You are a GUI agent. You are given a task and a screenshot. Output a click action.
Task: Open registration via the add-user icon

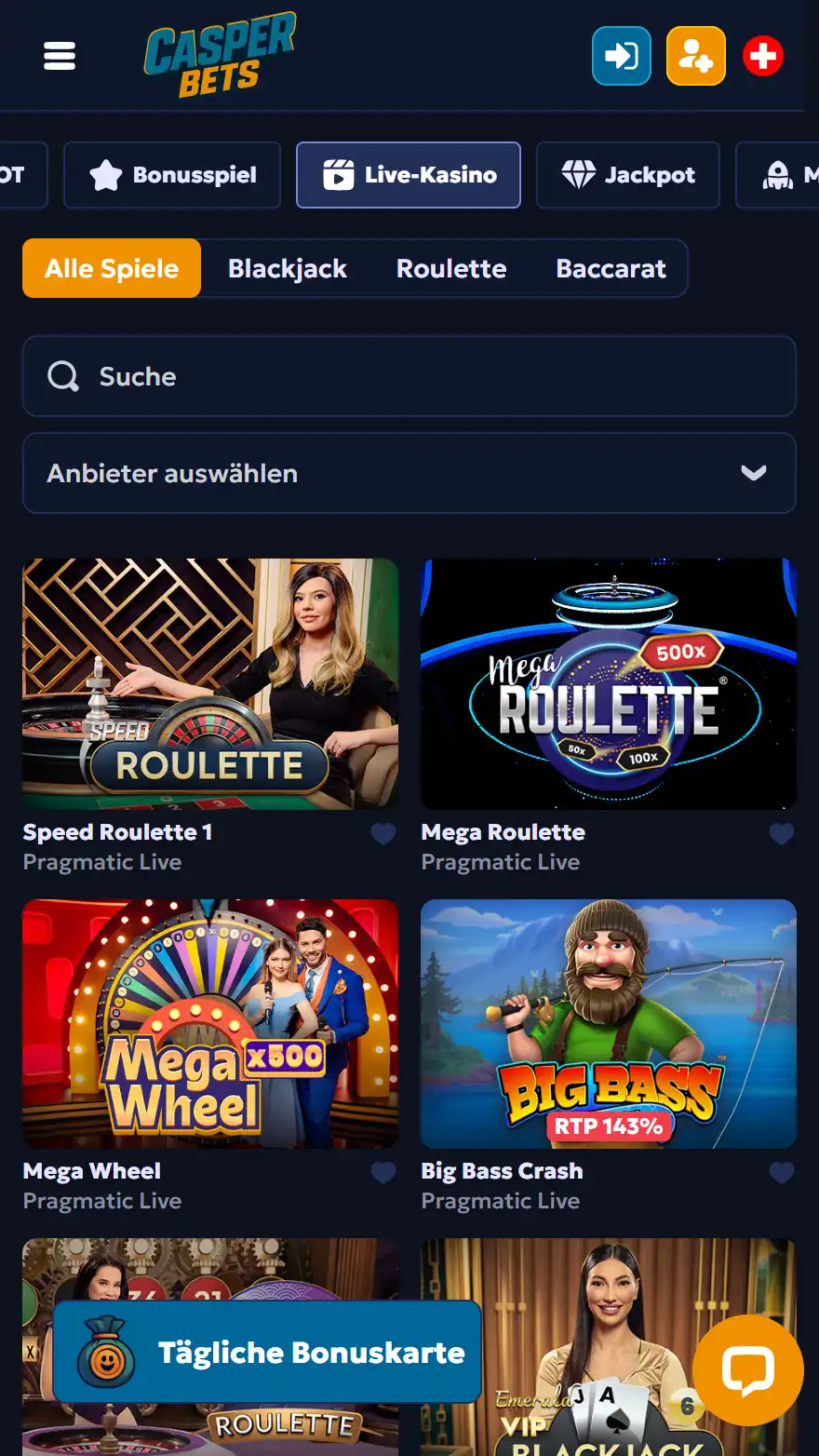click(695, 56)
